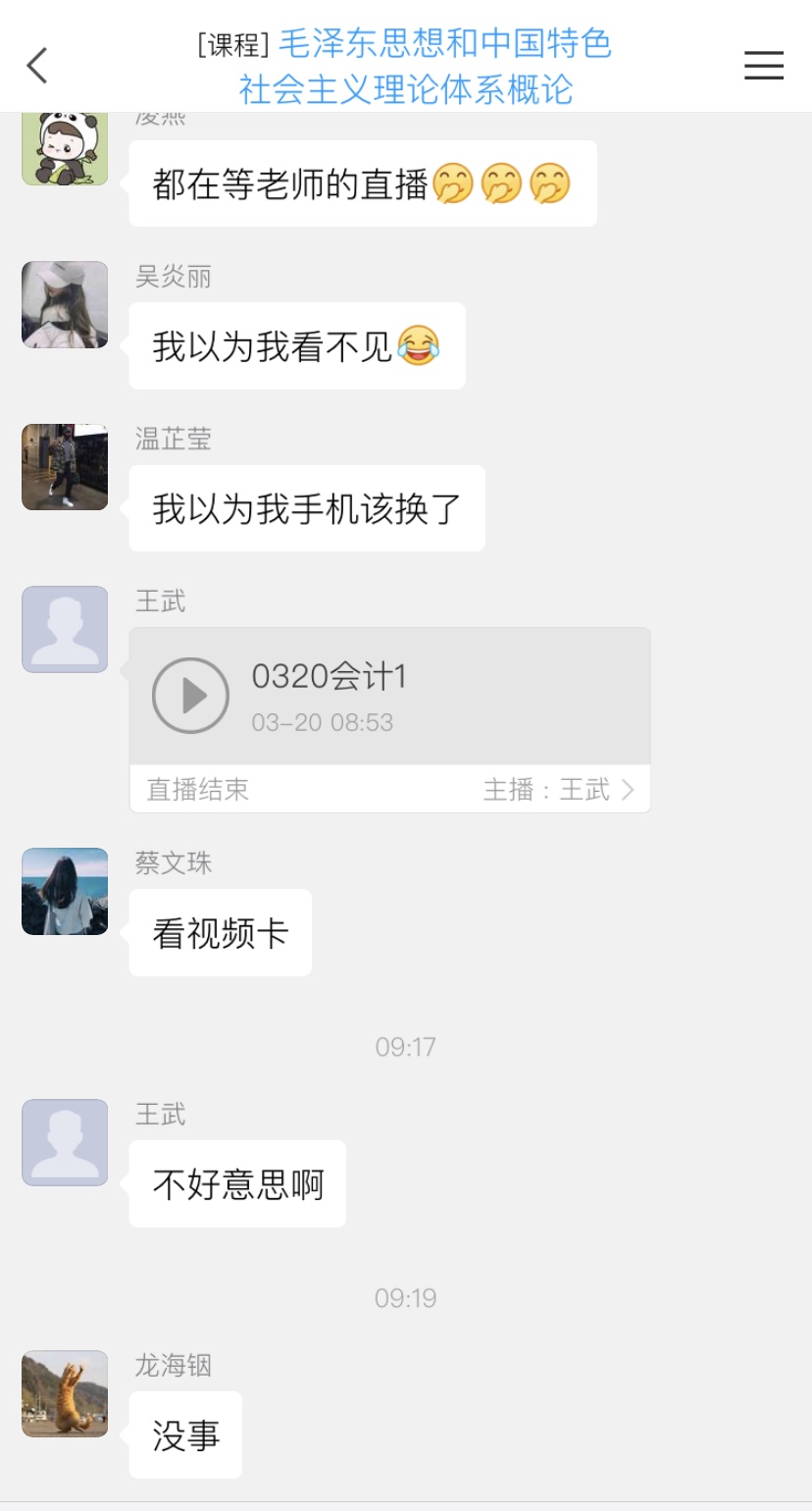
Task: Open 蔡文珠's avatar
Action: 65,891
